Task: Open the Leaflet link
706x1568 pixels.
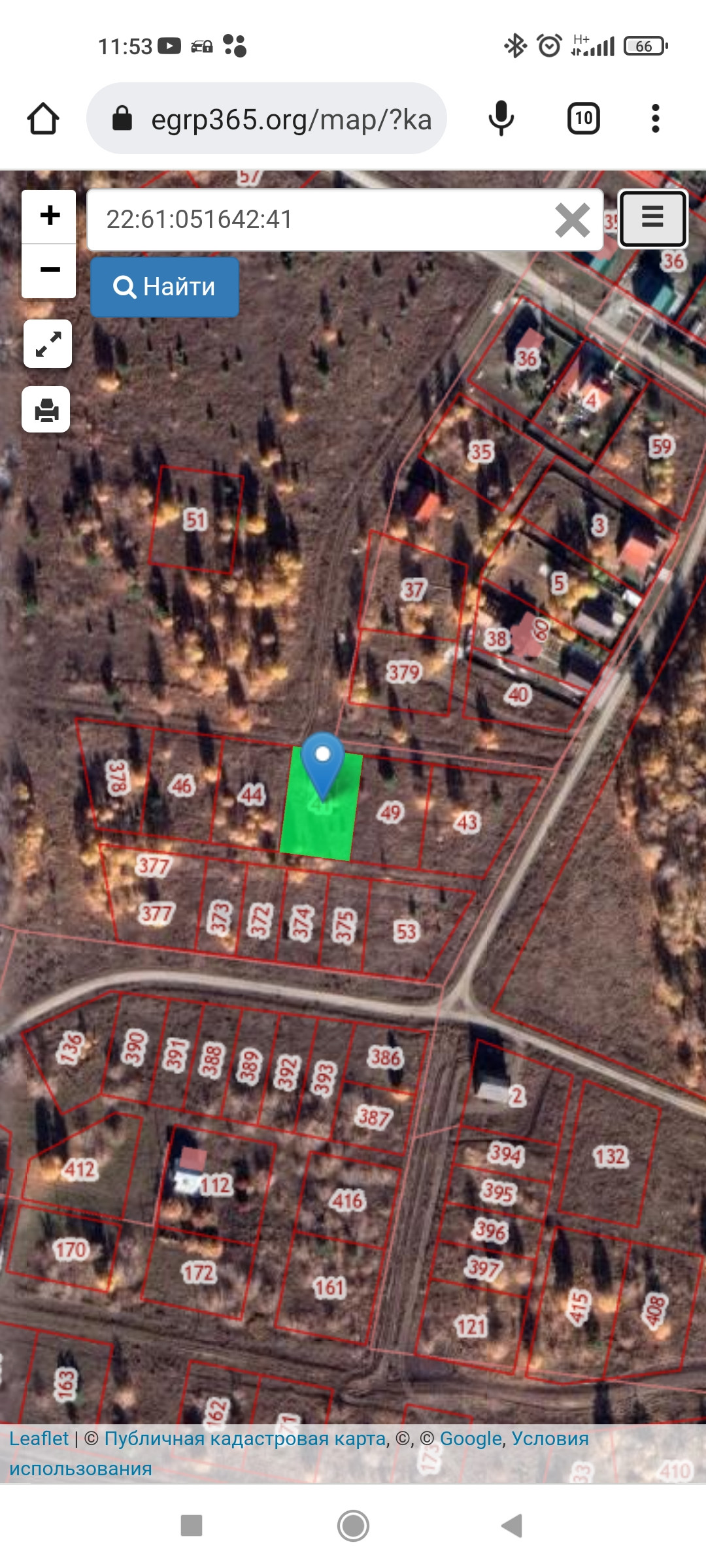Action: click(39, 1438)
